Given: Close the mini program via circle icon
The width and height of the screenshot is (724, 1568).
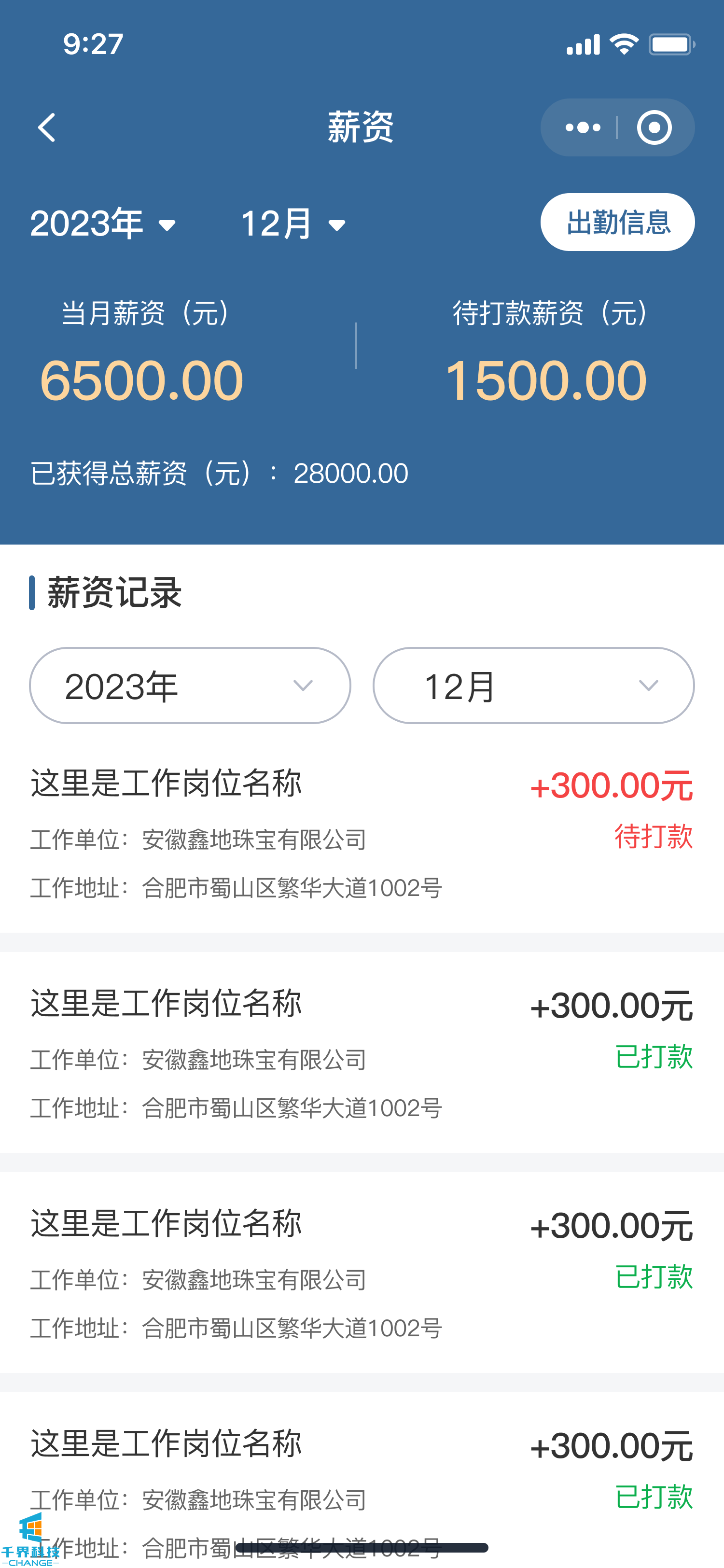Looking at the screenshot, I should 654,128.
